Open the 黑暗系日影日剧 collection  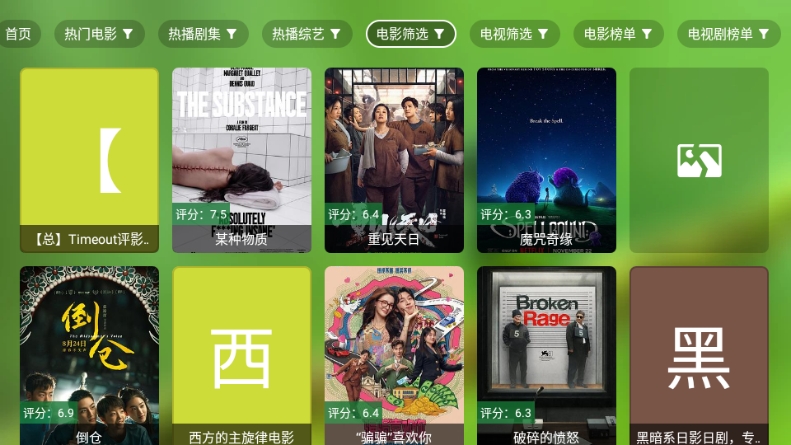[x=699, y=355]
